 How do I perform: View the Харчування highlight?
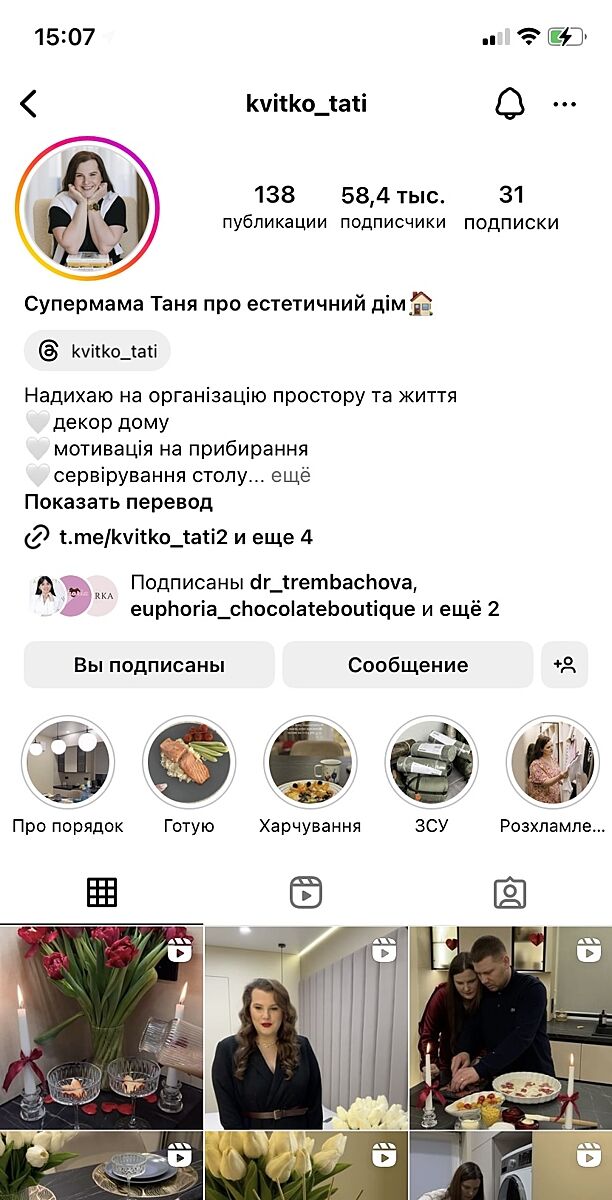[x=310, y=763]
